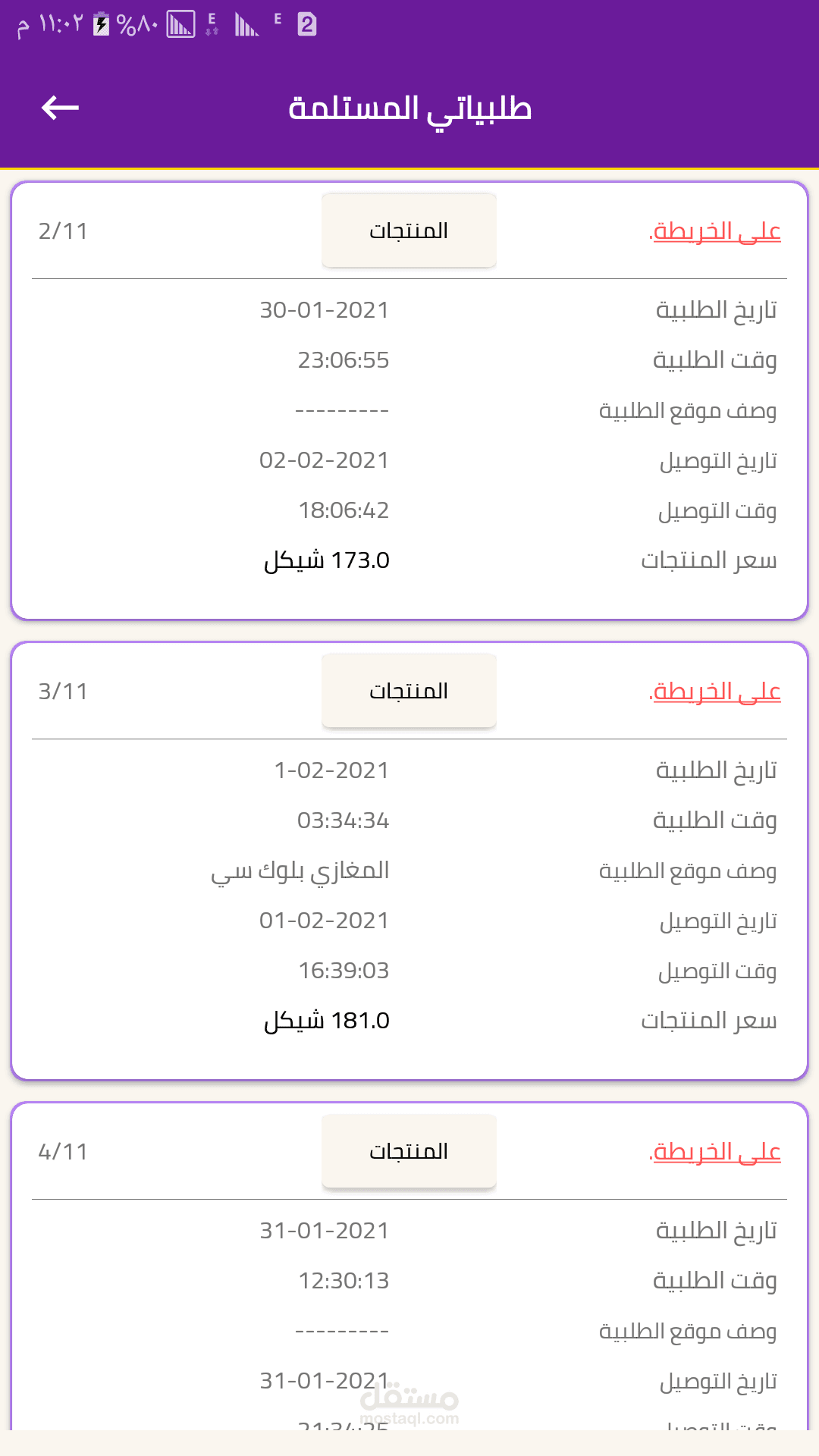The height and width of the screenshot is (1456, 819).
Task: Open المنتجات button for order 2/11
Action: (409, 231)
